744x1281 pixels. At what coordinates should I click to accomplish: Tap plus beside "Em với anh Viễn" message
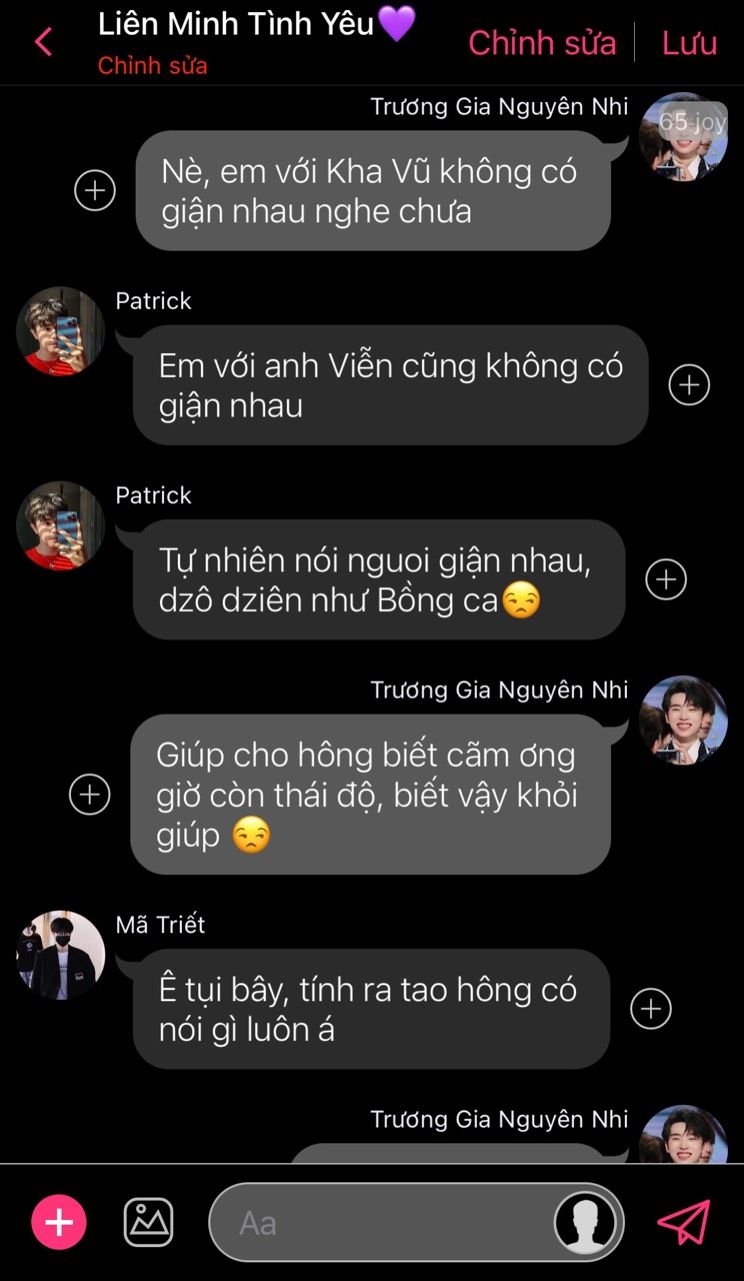689,384
